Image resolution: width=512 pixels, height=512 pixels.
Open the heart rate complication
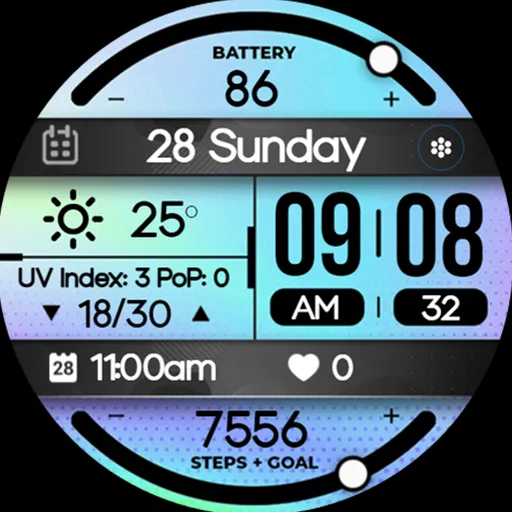[x=320, y=367]
